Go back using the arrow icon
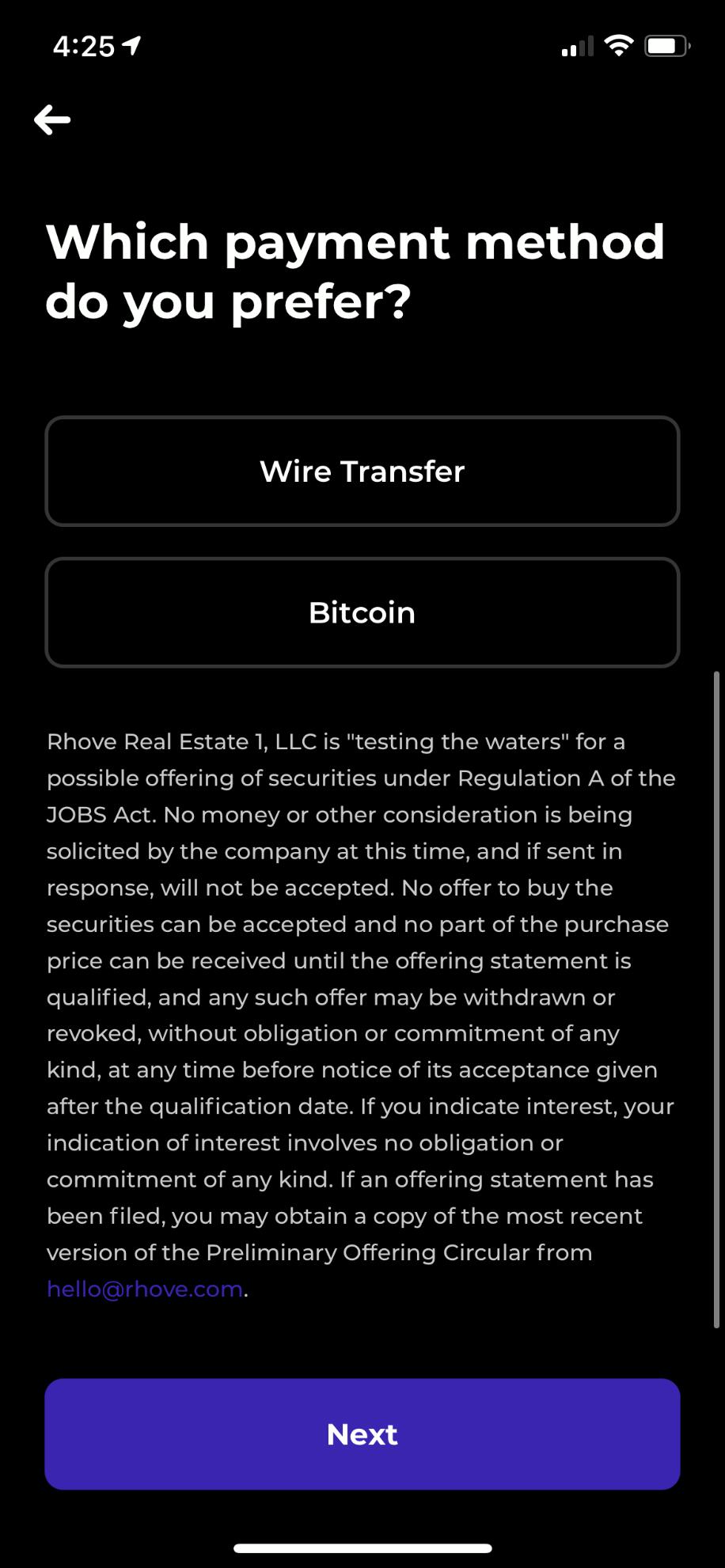Screen dimensions: 725x1568 [52, 120]
